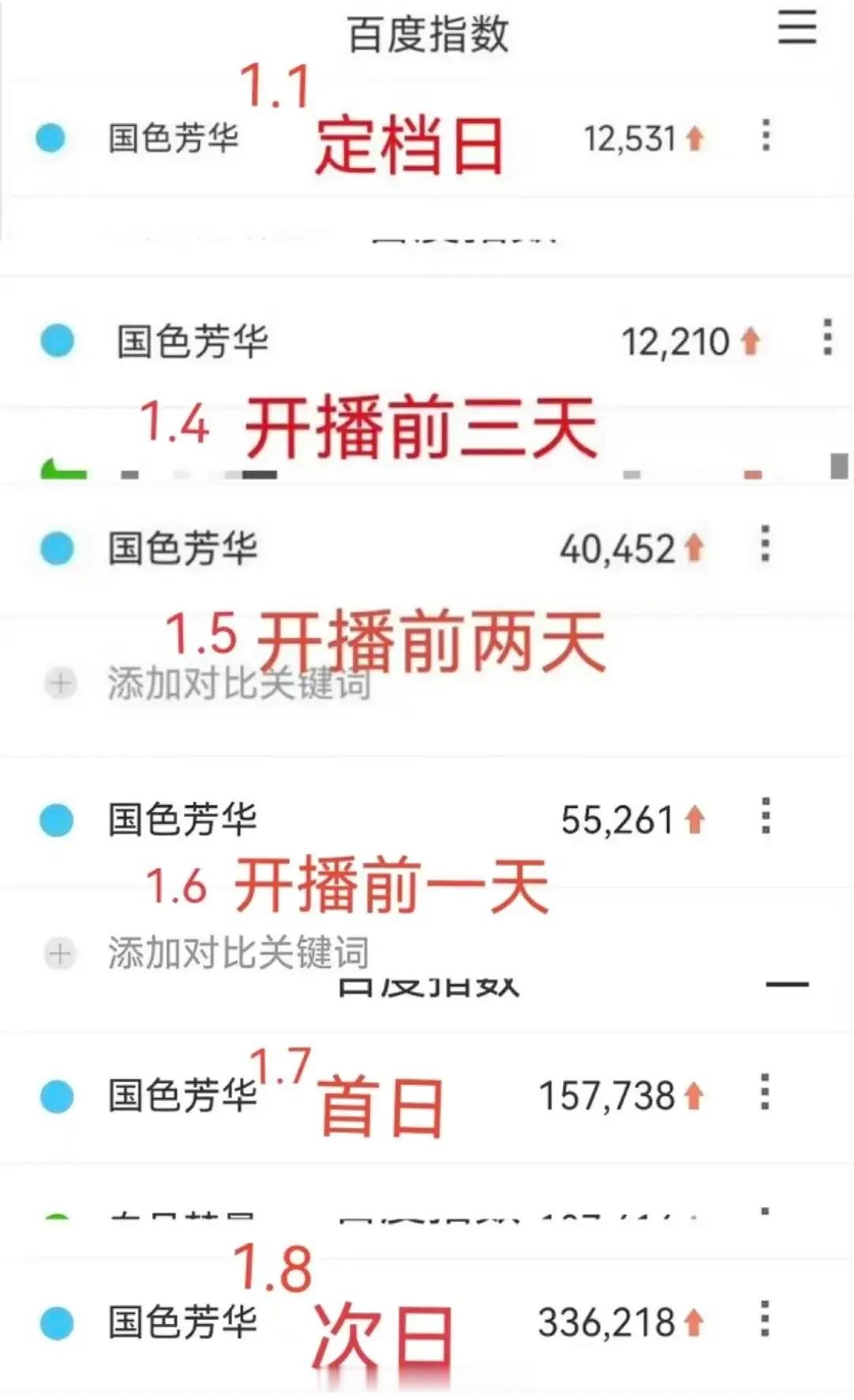This screenshot has width=854, height=1400.
Task: Toggle the blue legend dot beside 157,738 row
Action: coord(55,1095)
